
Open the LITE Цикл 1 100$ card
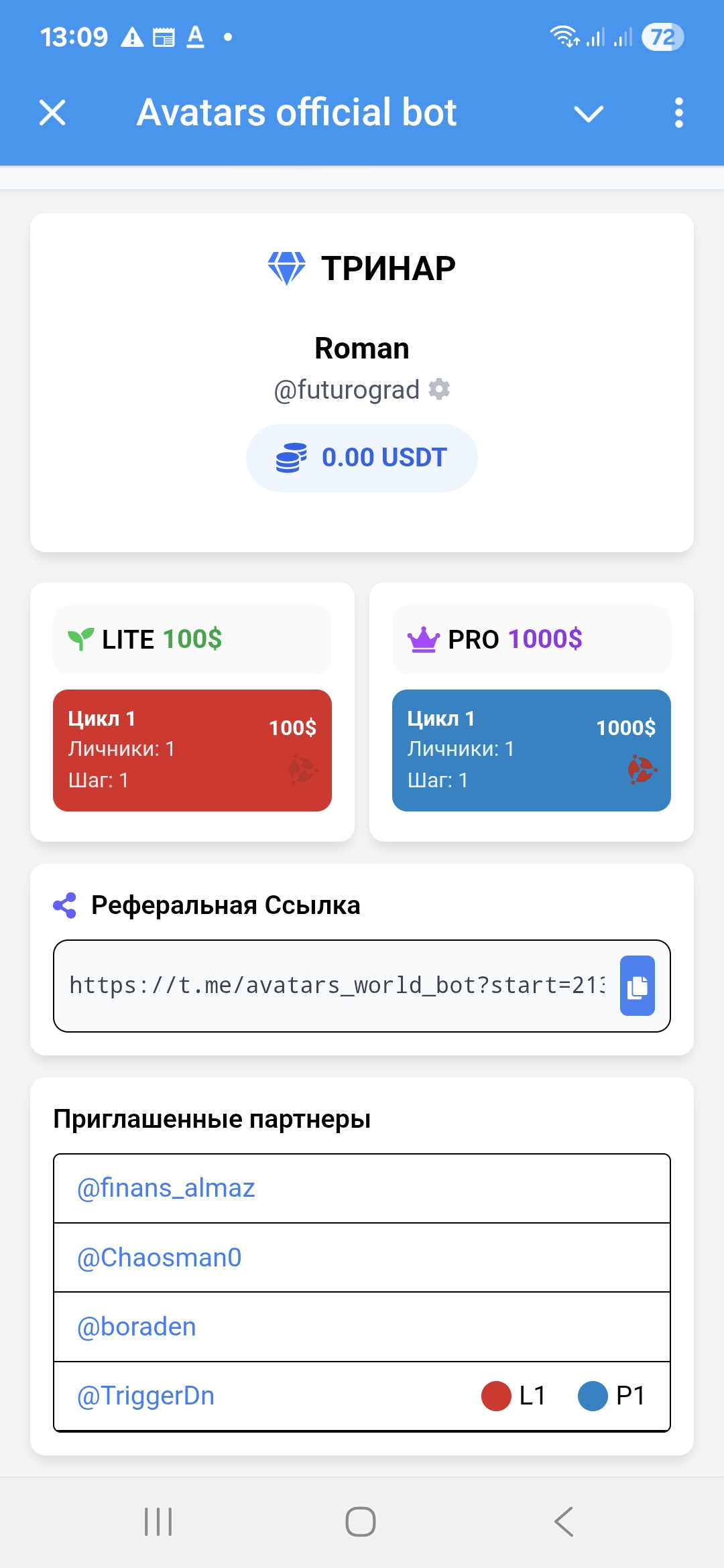[x=192, y=750]
